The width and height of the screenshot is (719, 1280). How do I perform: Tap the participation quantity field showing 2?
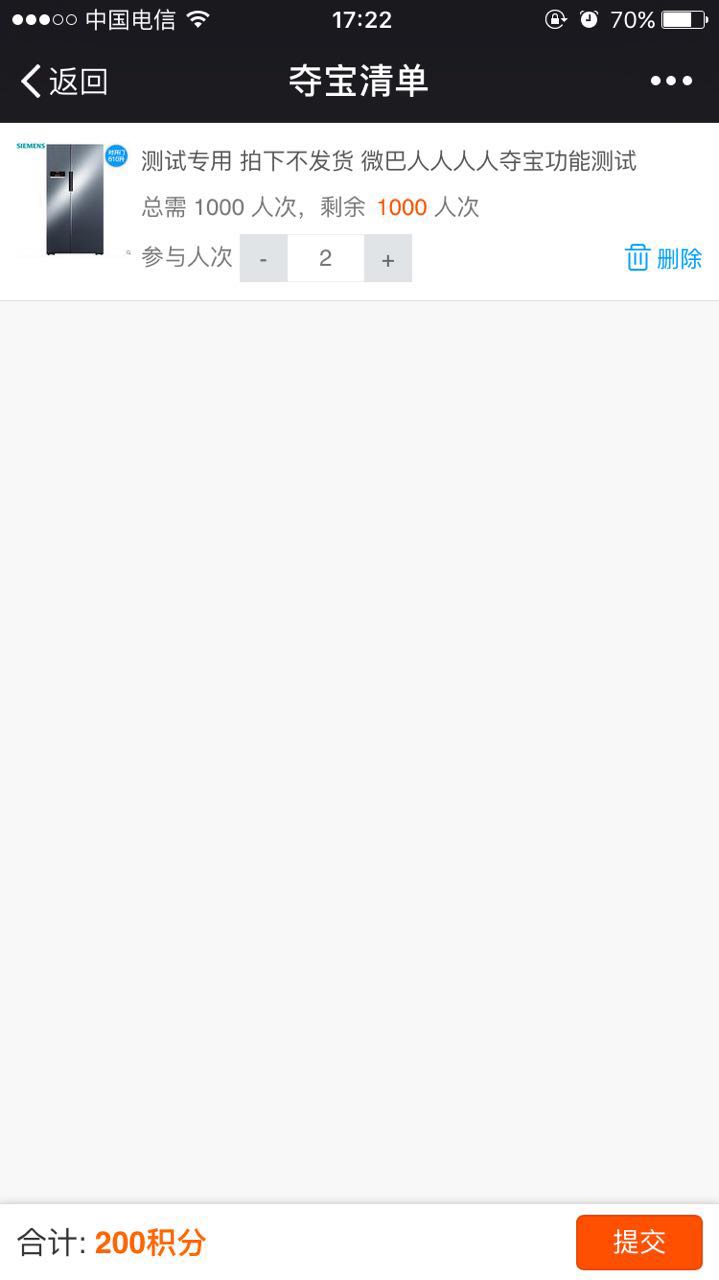click(325, 259)
